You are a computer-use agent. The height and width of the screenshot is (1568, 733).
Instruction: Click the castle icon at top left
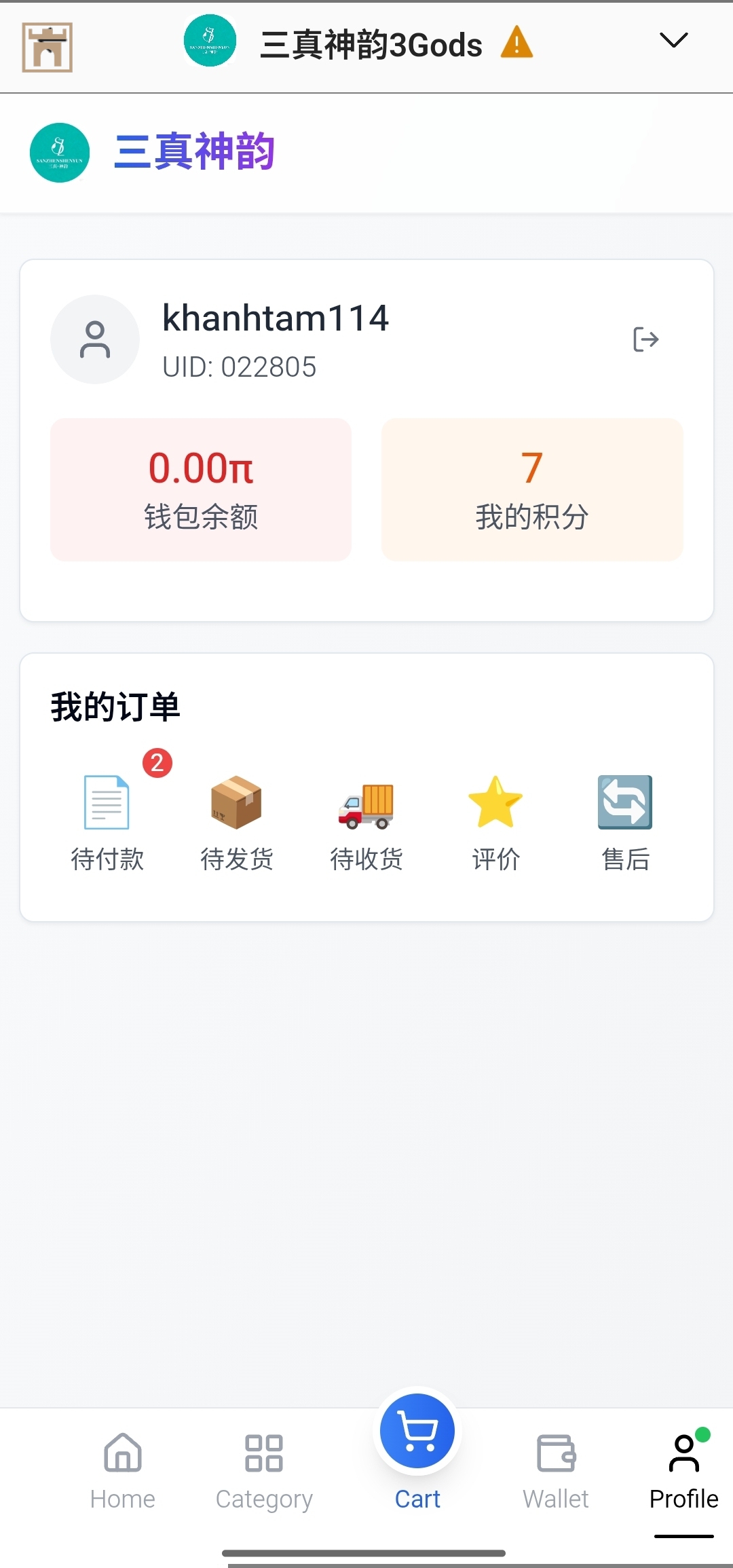coord(46,46)
